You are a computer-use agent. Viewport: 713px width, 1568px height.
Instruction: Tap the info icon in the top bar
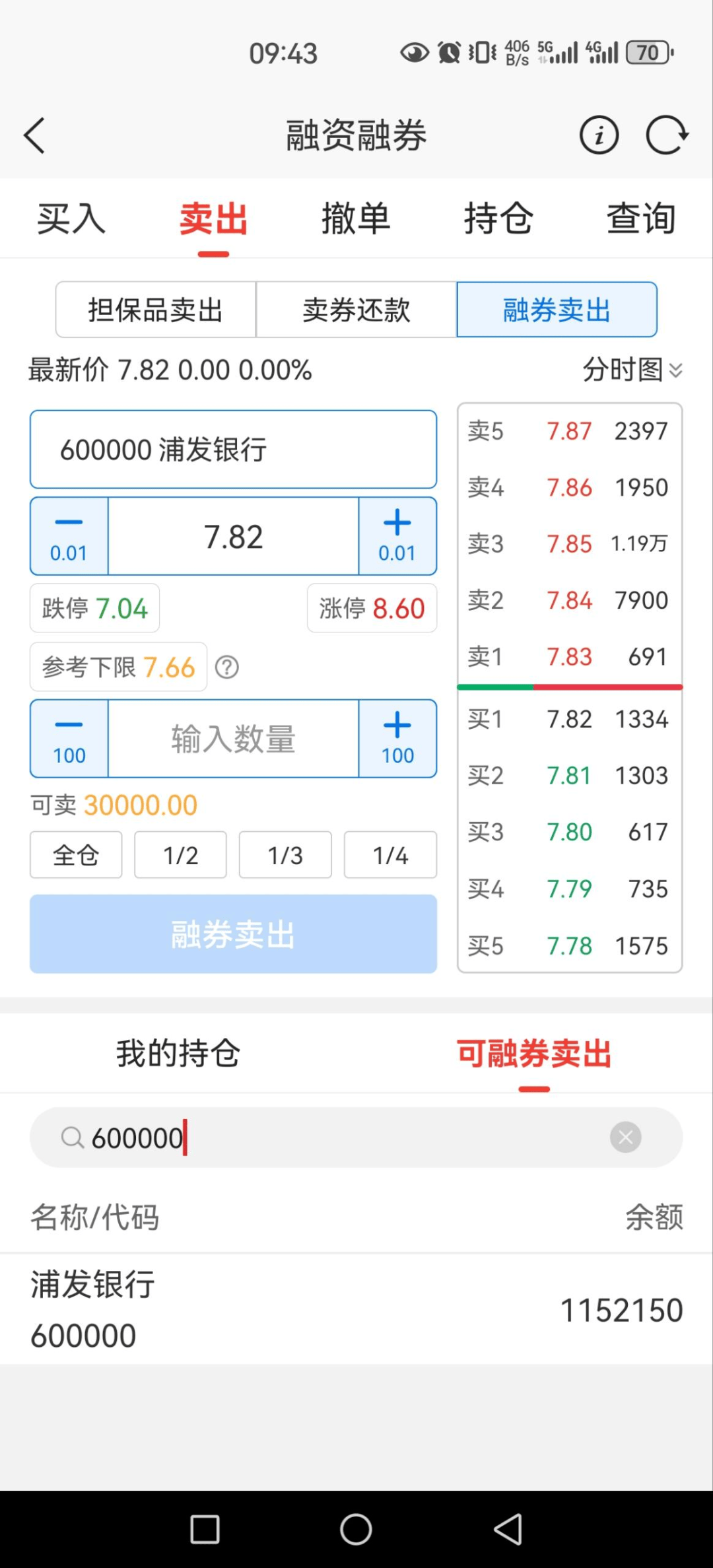[x=598, y=135]
